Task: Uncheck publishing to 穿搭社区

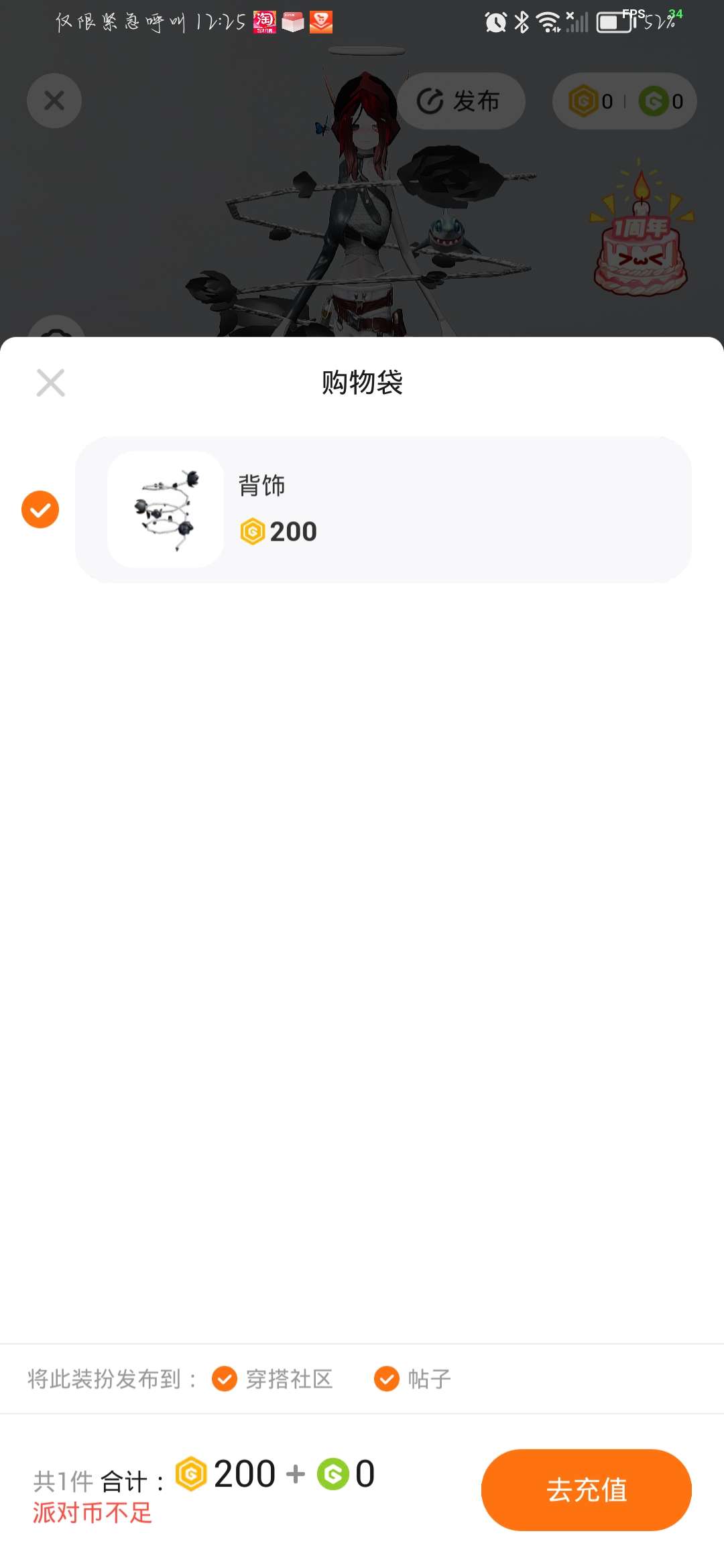Action: [225, 1379]
